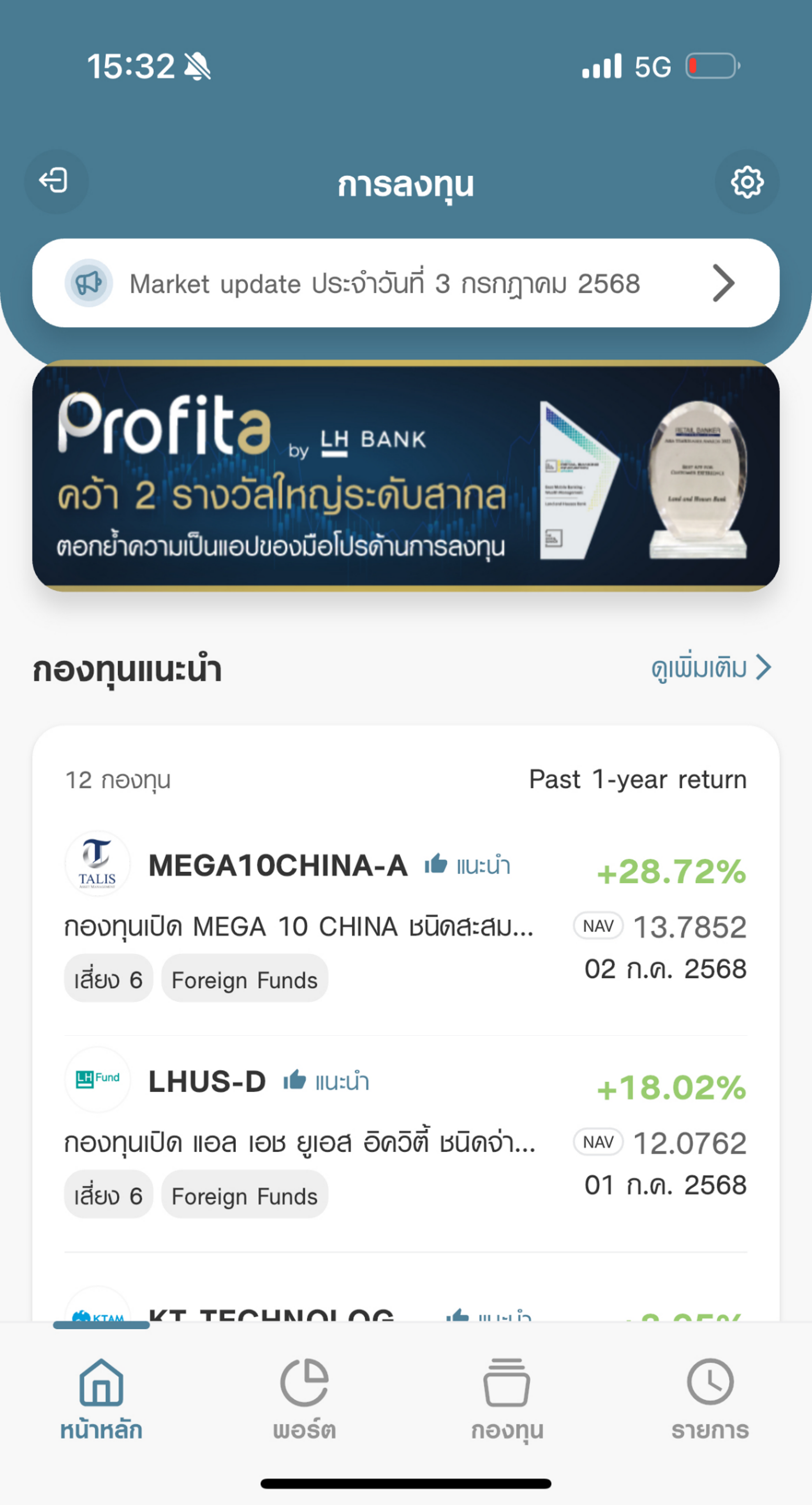This screenshot has width=812, height=1505.
Task: Open the Profita by LH Bank banner
Action: [x=405, y=475]
